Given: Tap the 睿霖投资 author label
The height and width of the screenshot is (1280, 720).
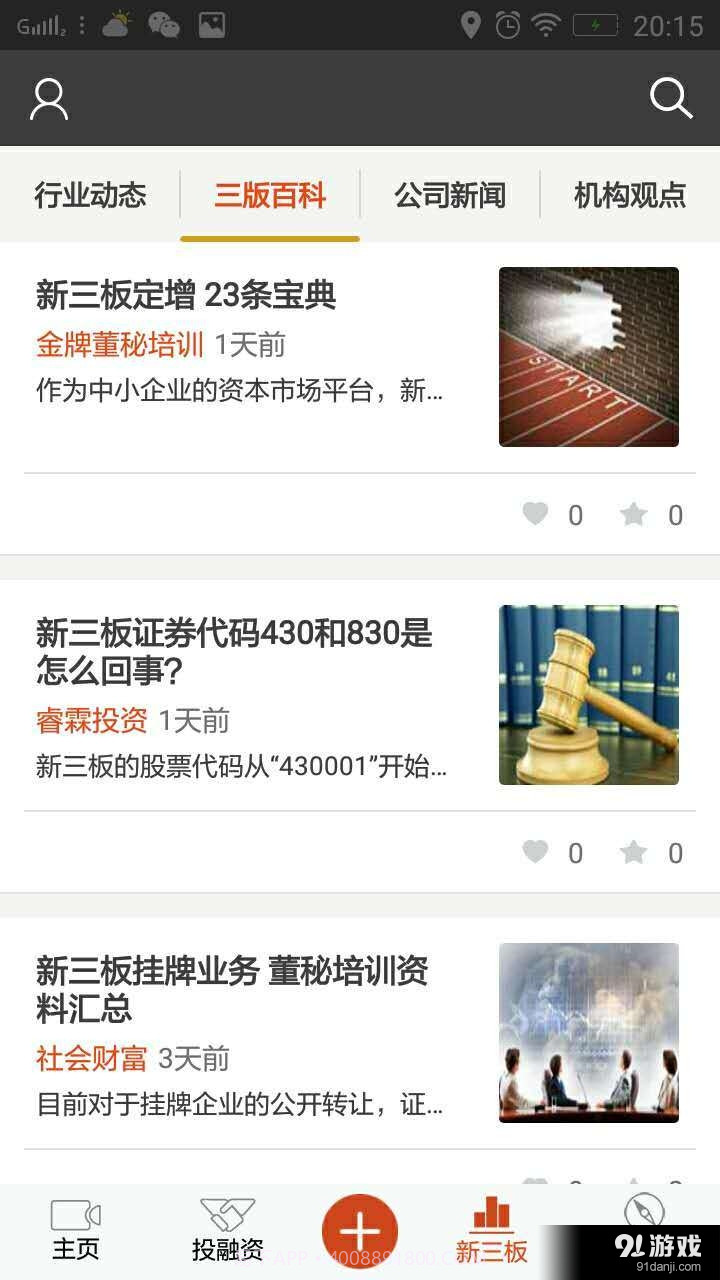Looking at the screenshot, I should (89, 720).
